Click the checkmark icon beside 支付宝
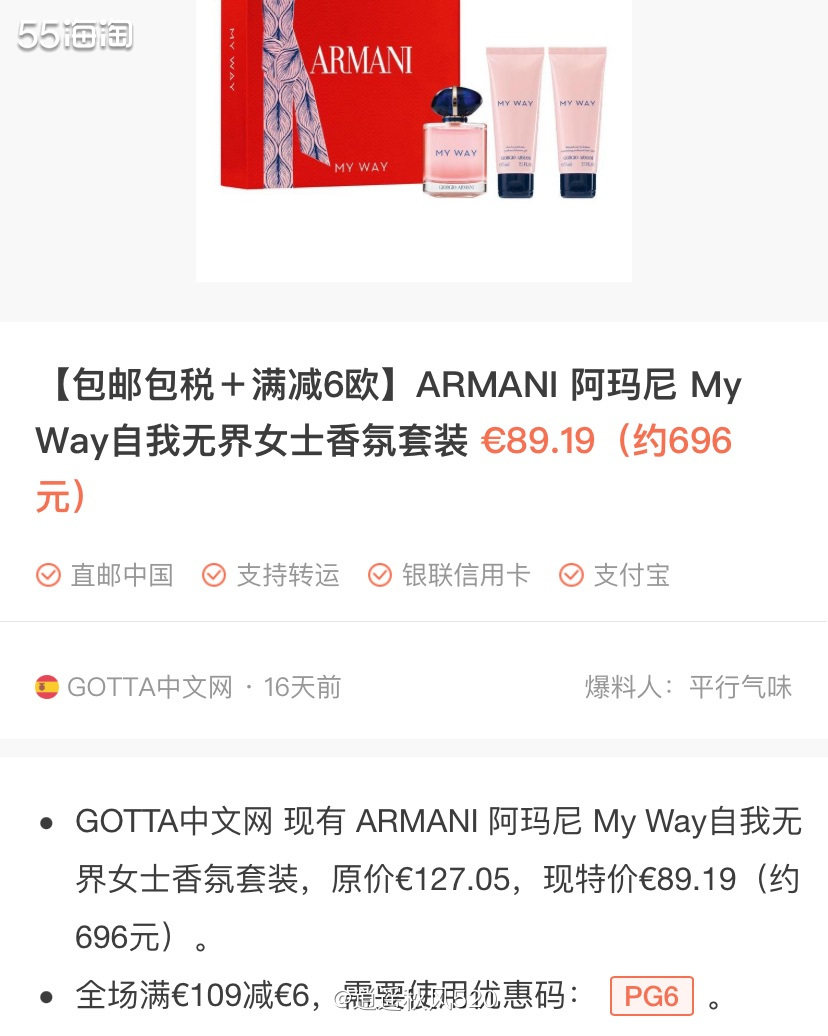Image resolution: width=828 pixels, height=1036 pixels. pos(572,575)
